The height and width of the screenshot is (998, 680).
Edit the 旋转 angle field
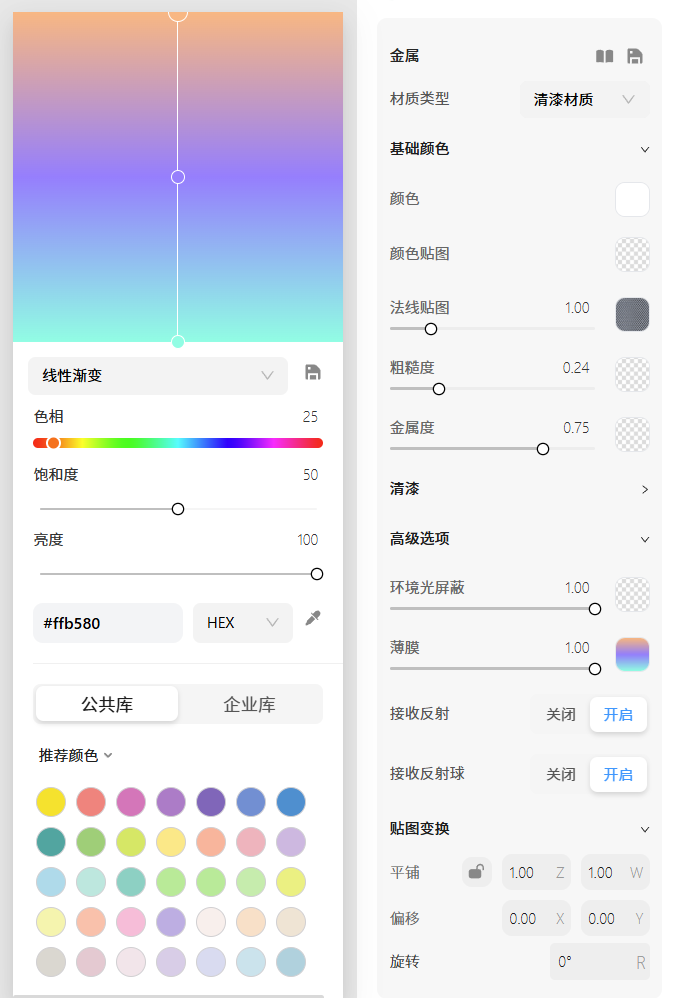[599, 962]
